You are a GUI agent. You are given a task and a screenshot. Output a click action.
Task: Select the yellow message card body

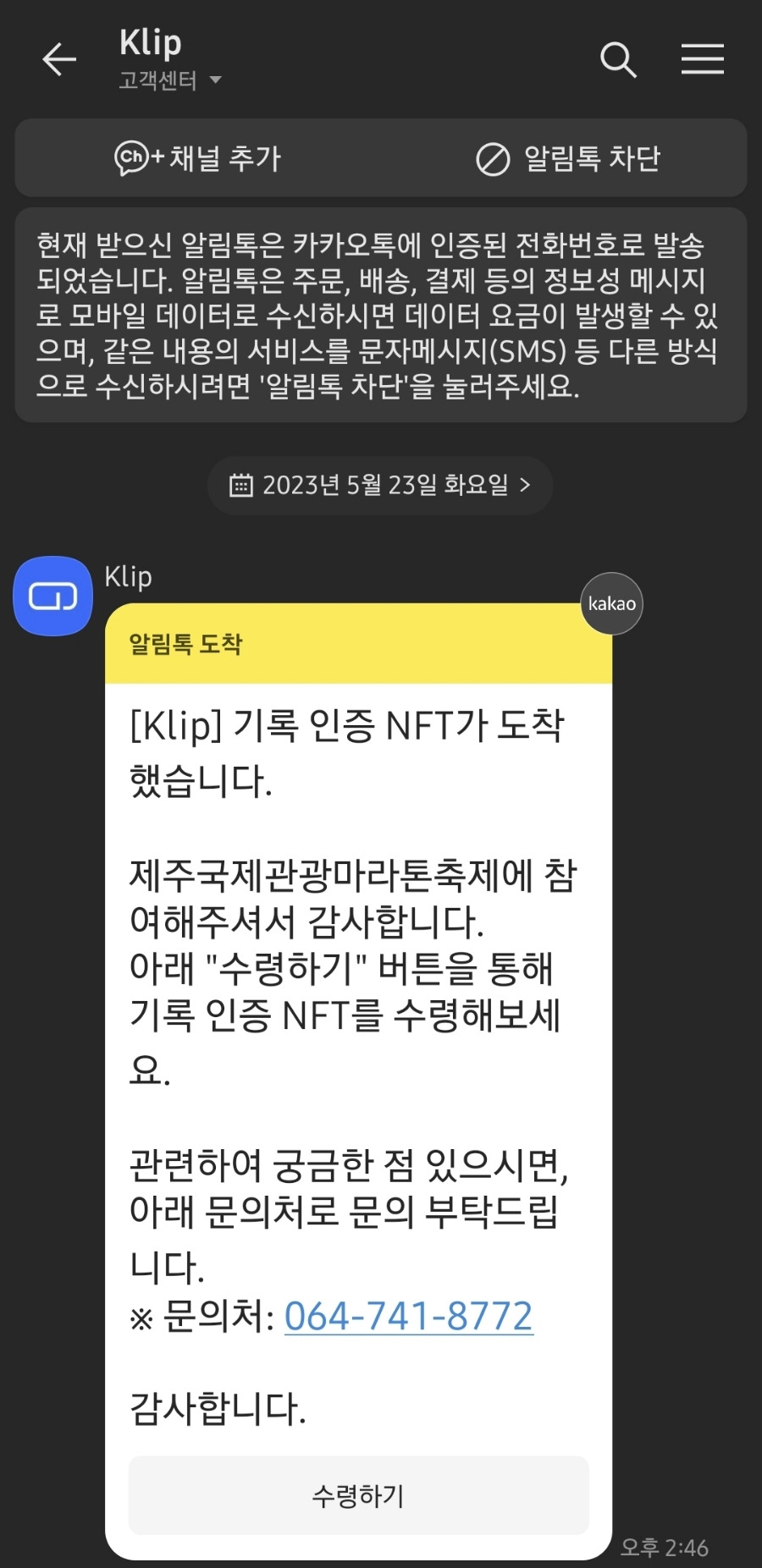pos(356,1015)
